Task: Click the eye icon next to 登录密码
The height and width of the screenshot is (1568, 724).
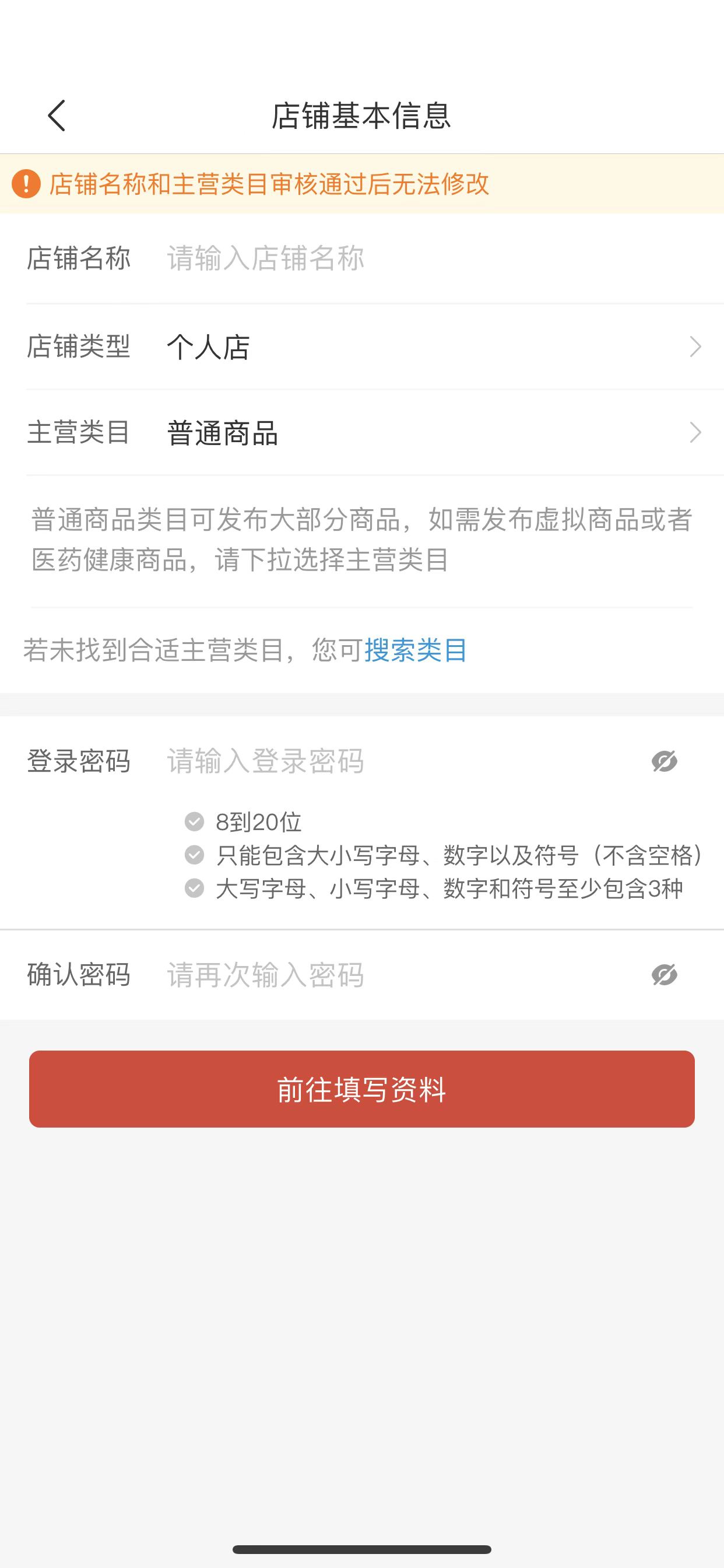Action: [663, 762]
